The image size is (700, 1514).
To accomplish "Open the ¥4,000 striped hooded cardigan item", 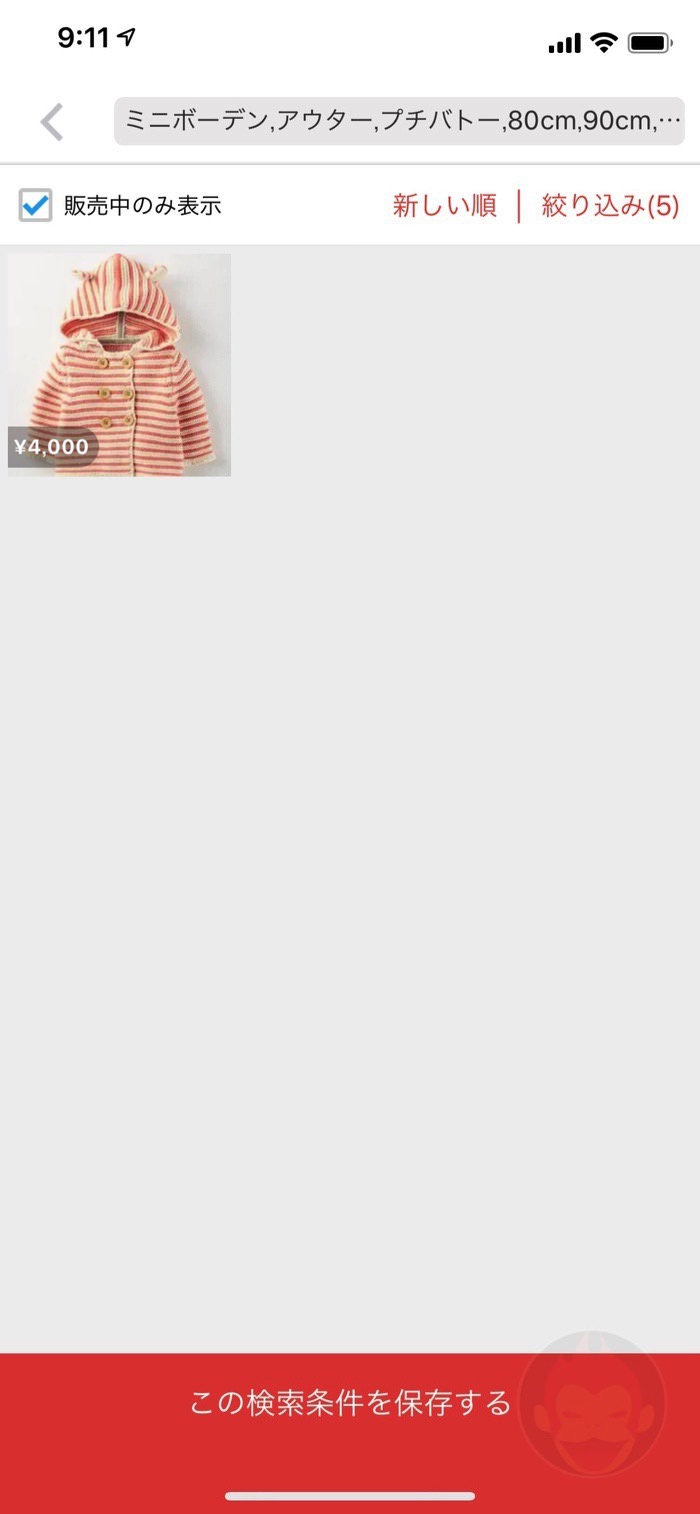I will [120, 365].
